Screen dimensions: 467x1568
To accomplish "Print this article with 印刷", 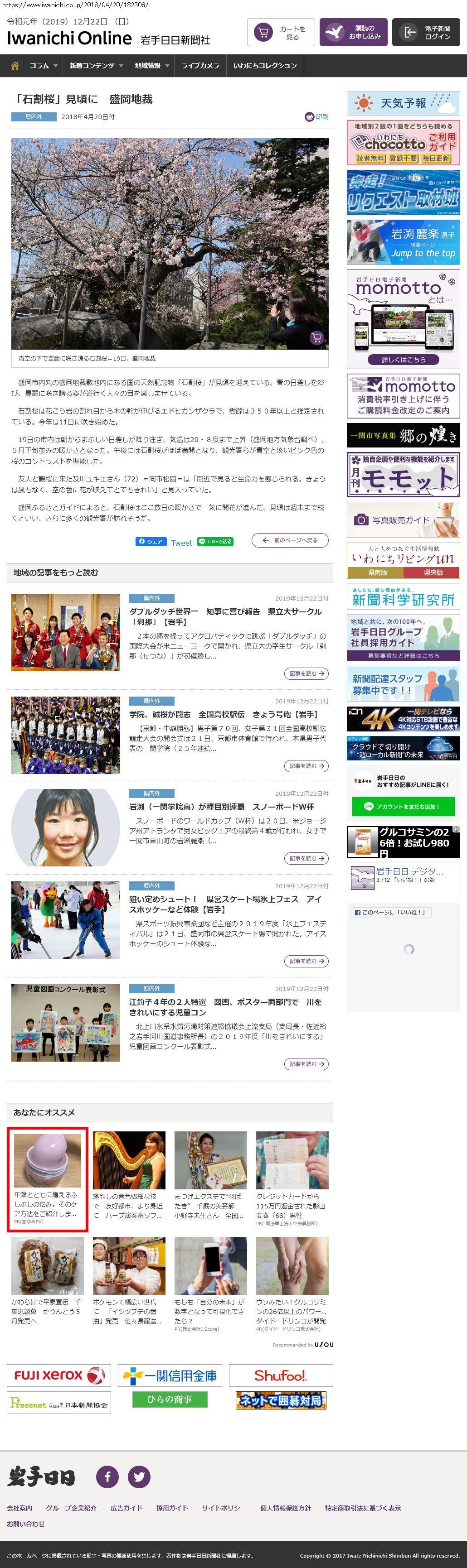I will 317,117.
